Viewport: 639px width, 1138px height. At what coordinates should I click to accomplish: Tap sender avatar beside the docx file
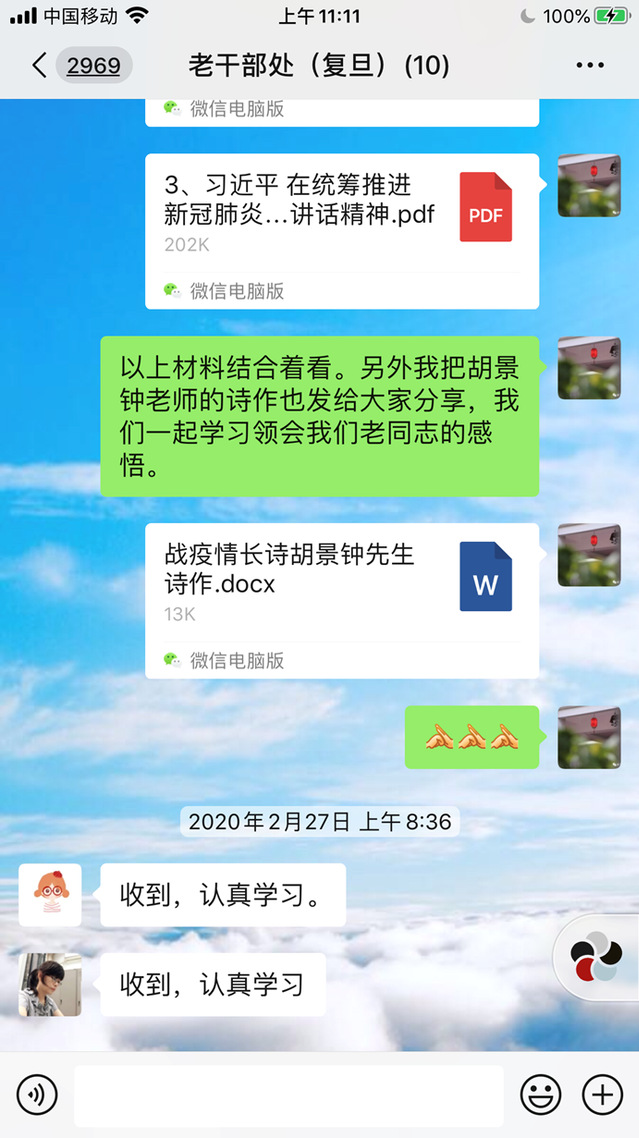(x=588, y=555)
